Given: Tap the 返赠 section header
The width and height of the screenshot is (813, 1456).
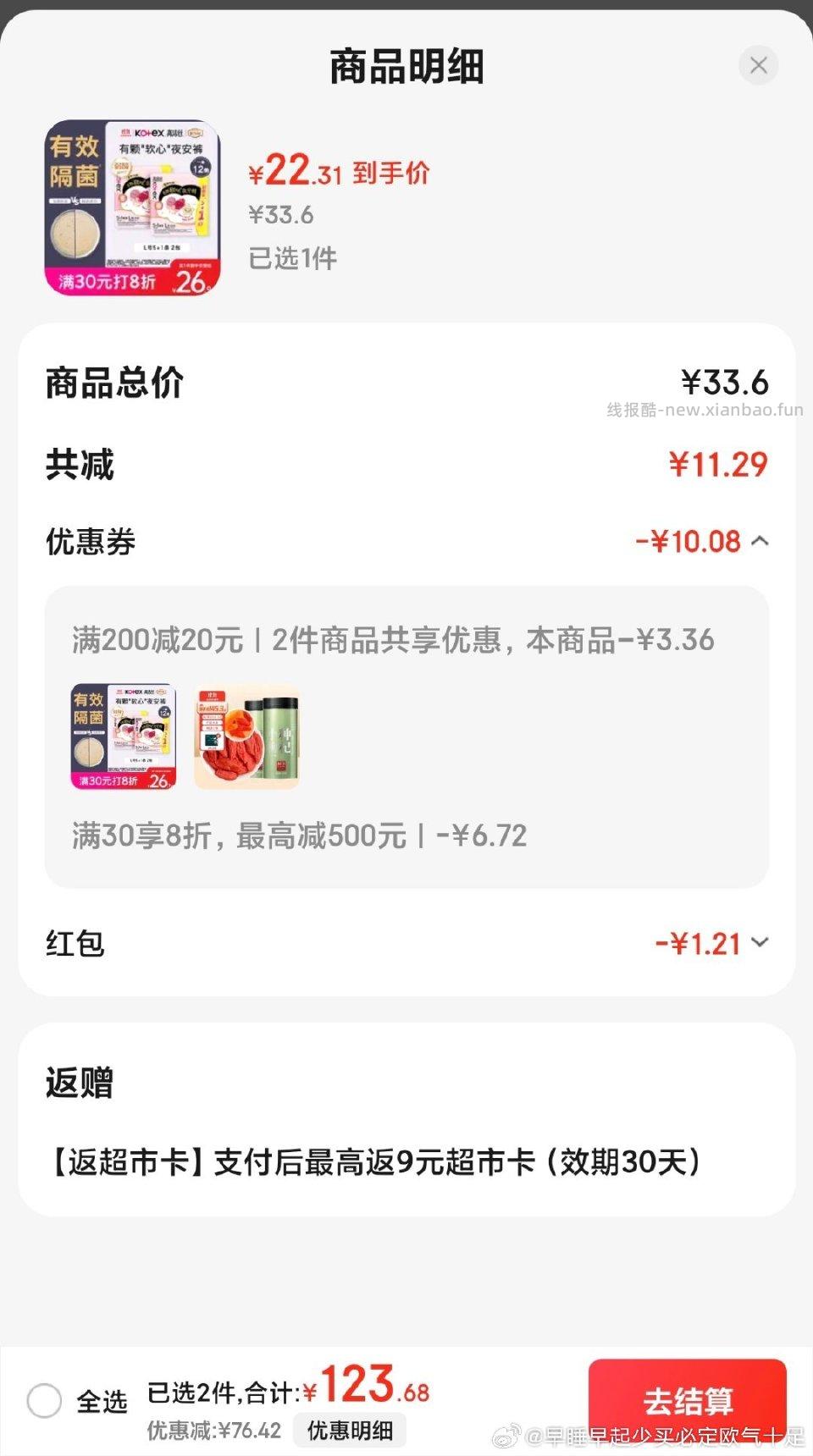Looking at the screenshot, I should point(80,1082).
